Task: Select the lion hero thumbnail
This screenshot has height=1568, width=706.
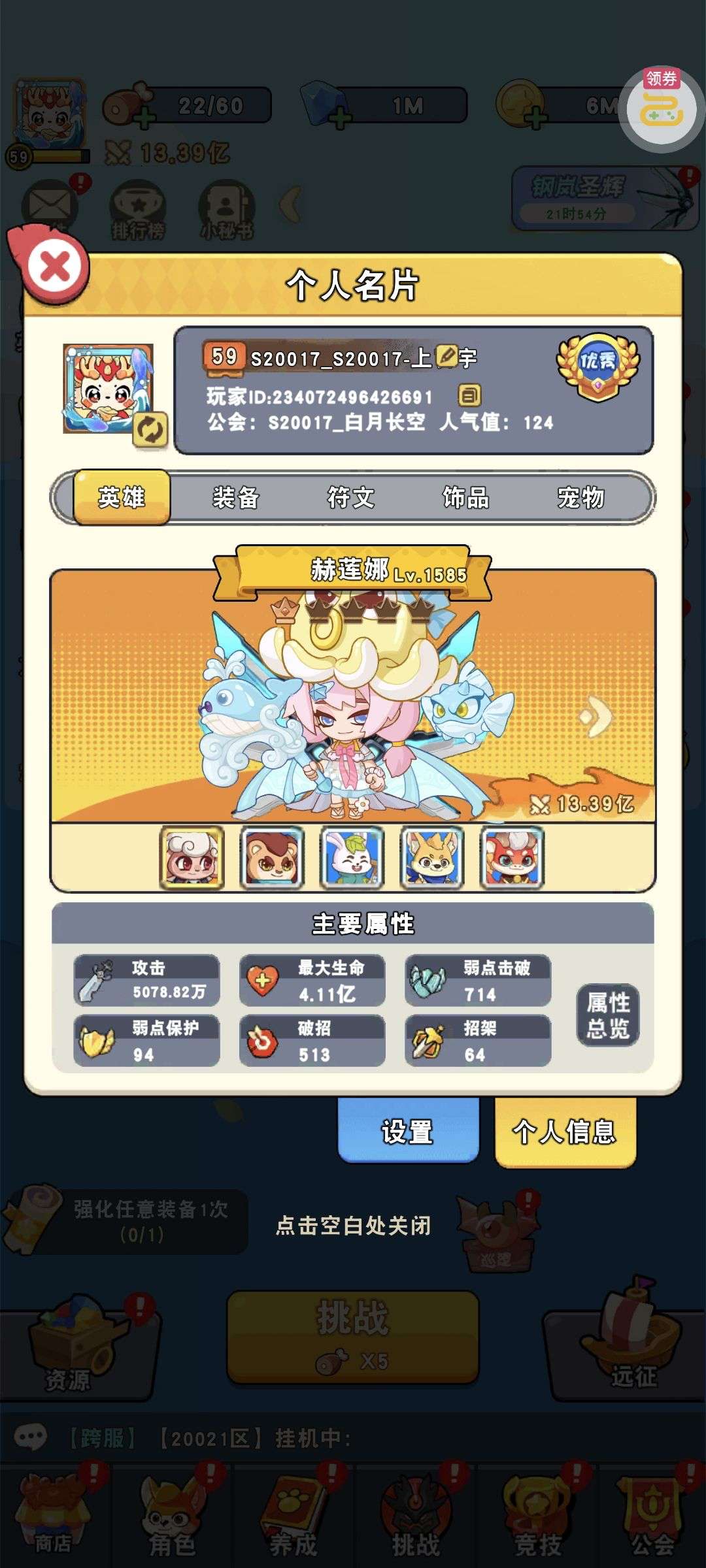Action: click(x=272, y=858)
